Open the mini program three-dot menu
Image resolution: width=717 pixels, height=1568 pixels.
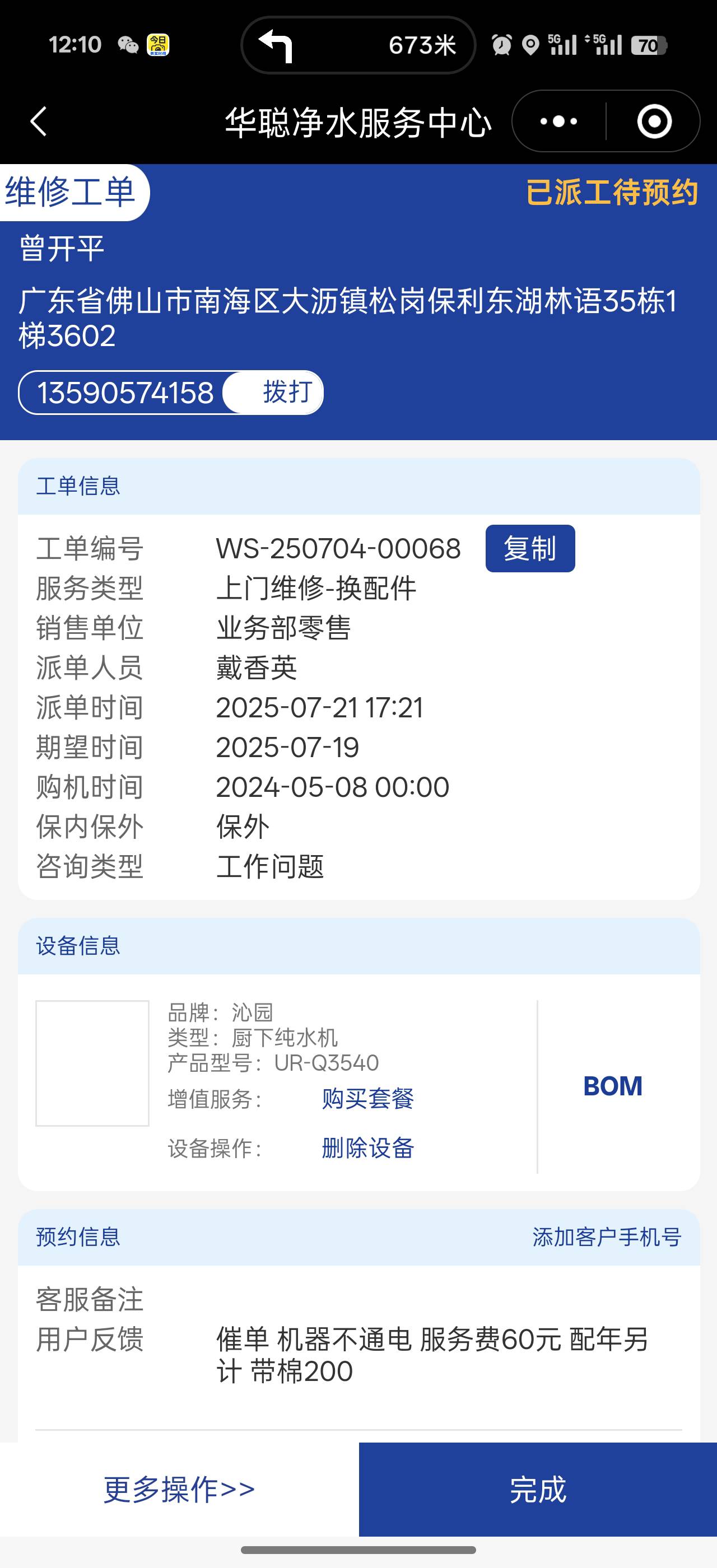558,121
